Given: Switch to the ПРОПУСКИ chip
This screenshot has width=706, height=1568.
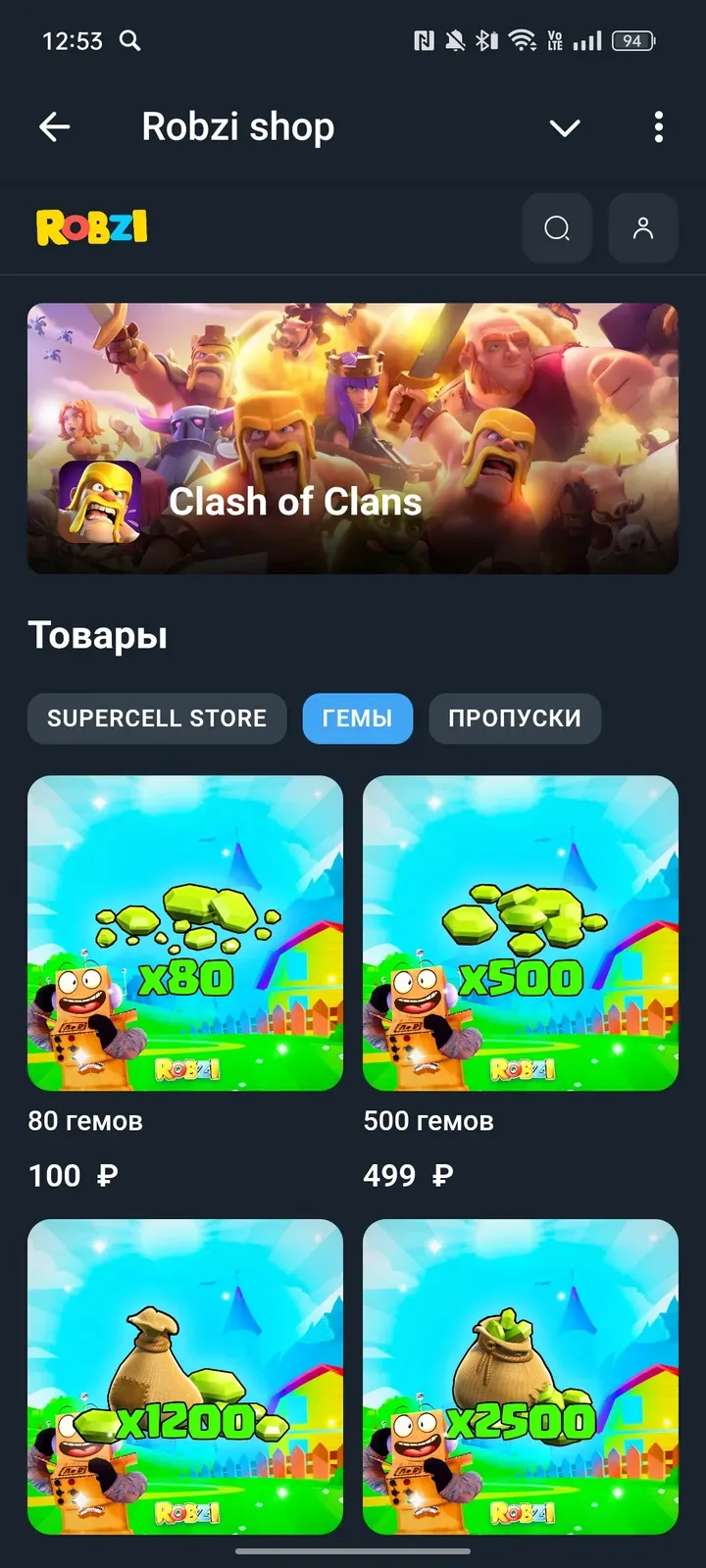Looking at the screenshot, I should click(x=514, y=718).
